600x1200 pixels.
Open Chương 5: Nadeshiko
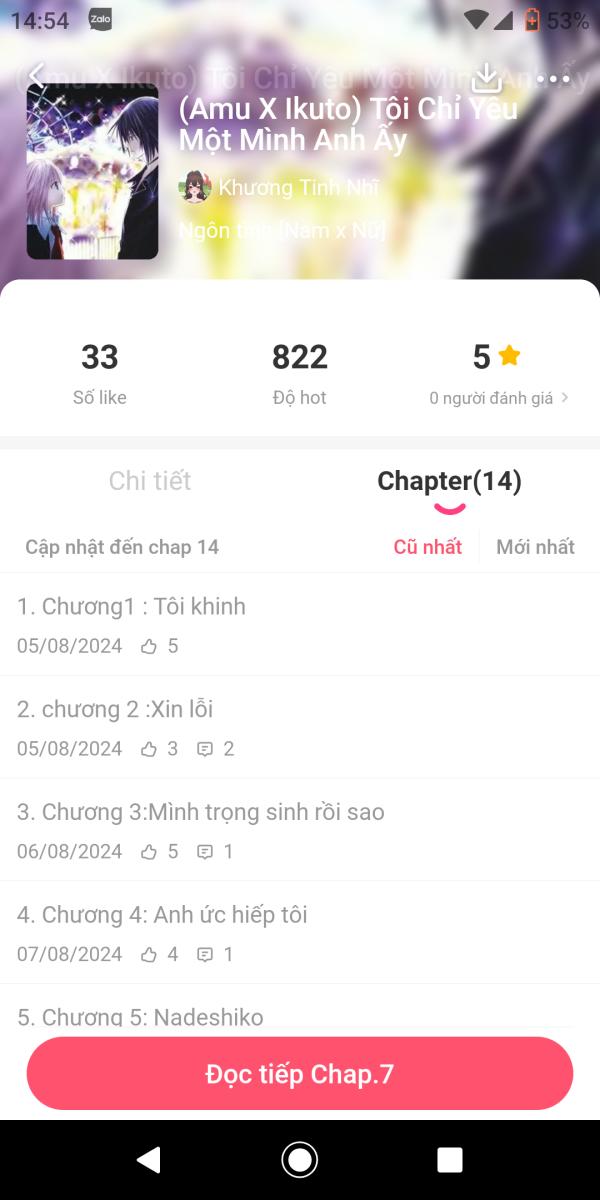point(140,1015)
